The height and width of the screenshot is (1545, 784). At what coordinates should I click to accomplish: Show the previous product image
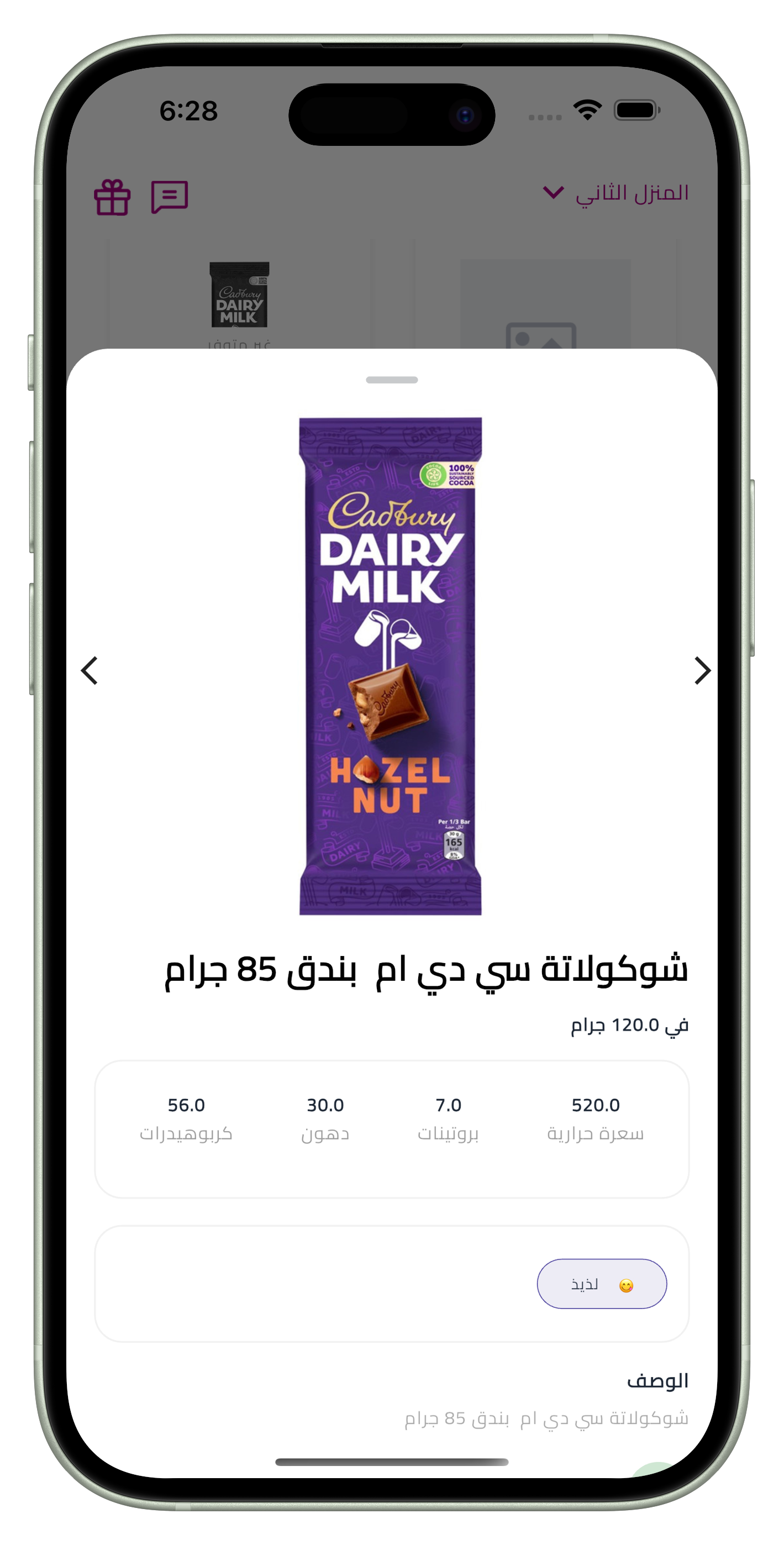pos(90,670)
